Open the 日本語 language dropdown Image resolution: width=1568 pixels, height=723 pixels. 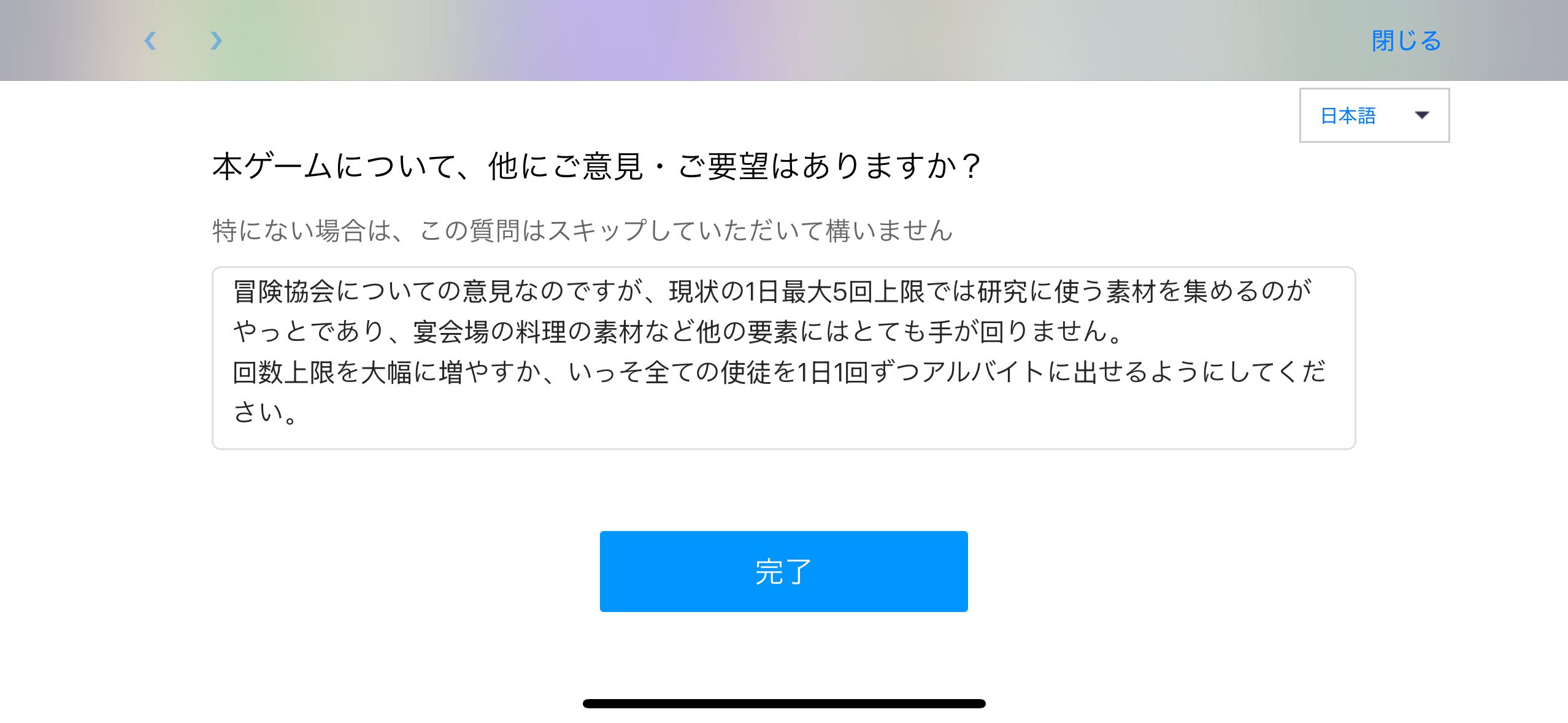tap(1374, 115)
